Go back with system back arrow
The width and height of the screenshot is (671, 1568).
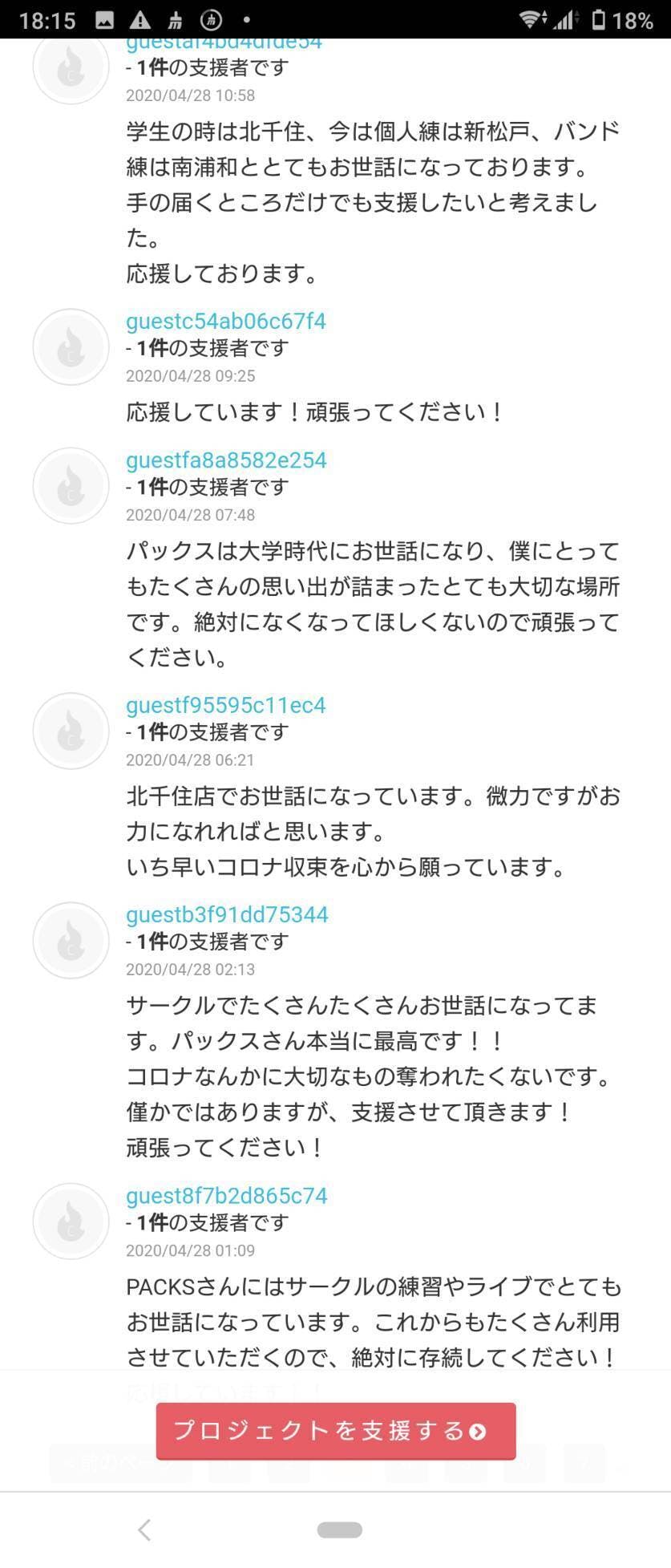(x=144, y=1530)
